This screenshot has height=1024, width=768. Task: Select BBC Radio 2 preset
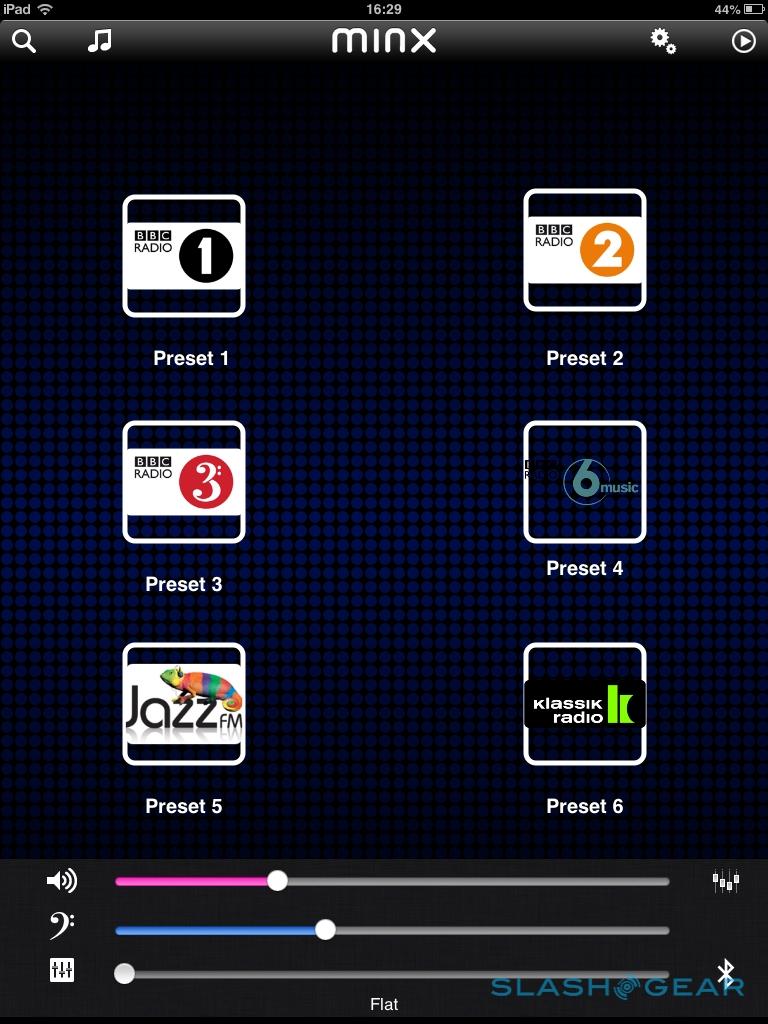(x=585, y=250)
